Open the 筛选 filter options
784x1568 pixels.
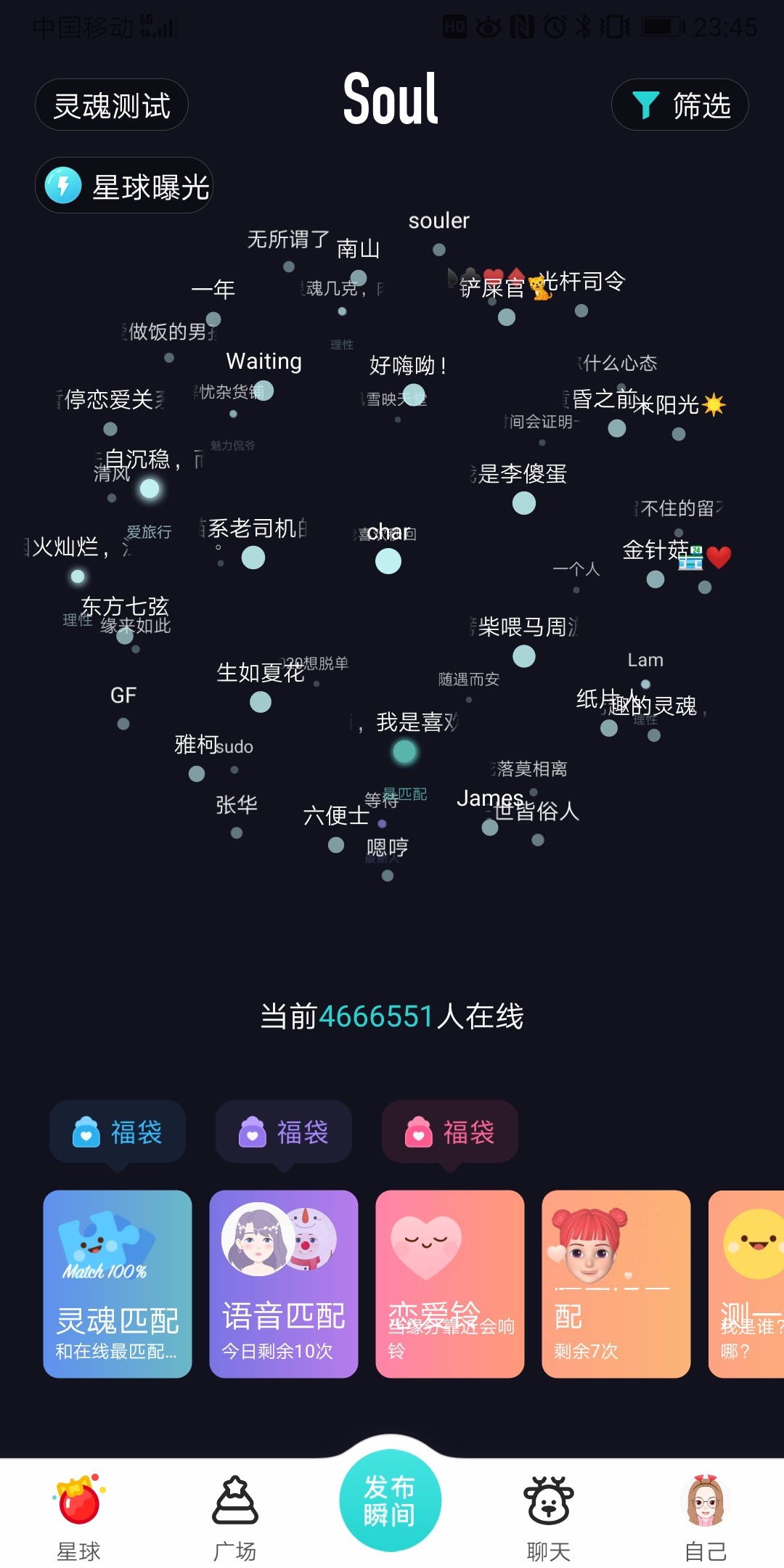679,105
